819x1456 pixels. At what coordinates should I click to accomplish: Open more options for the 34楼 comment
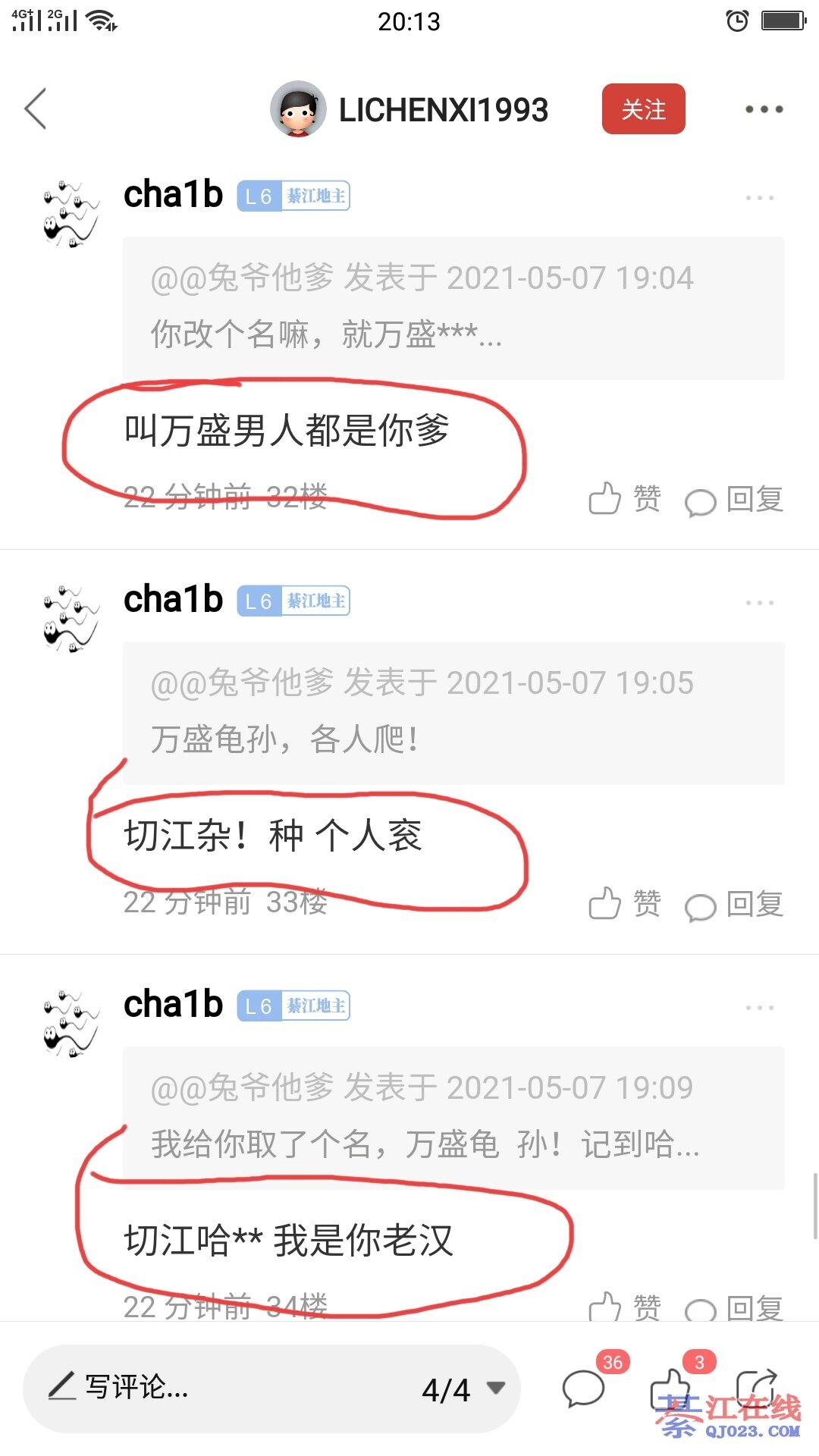tap(759, 1008)
